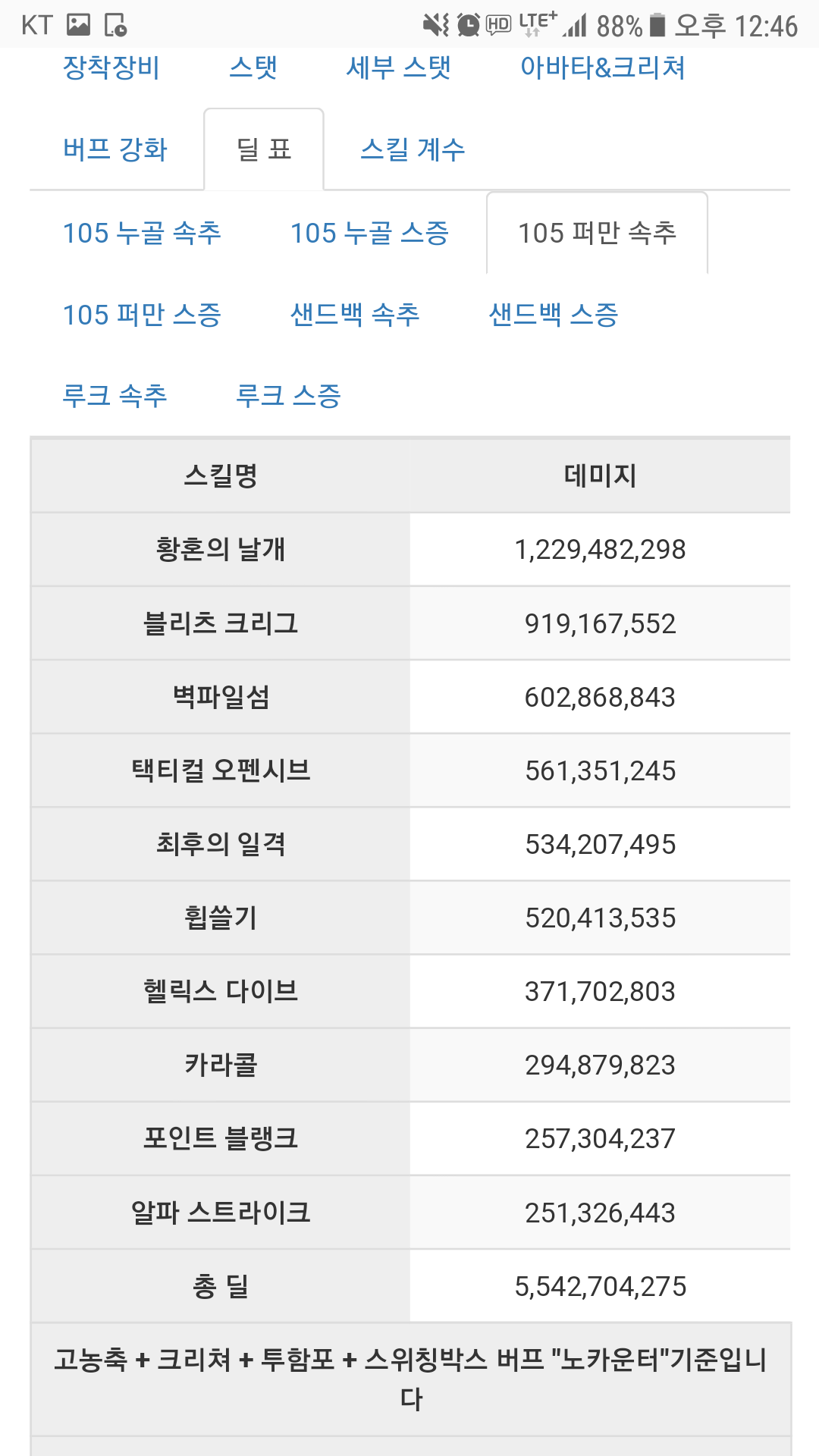
Task: Select the 루크 스증 sub-tab
Action: click(x=288, y=396)
